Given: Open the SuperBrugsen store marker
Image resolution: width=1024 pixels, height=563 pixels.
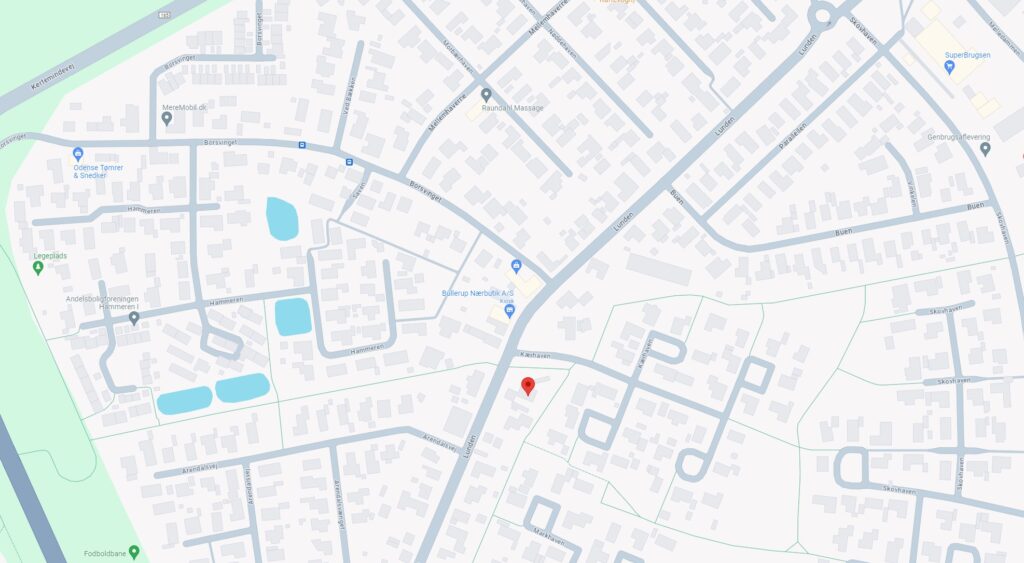Looking at the screenshot, I should click(949, 67).
